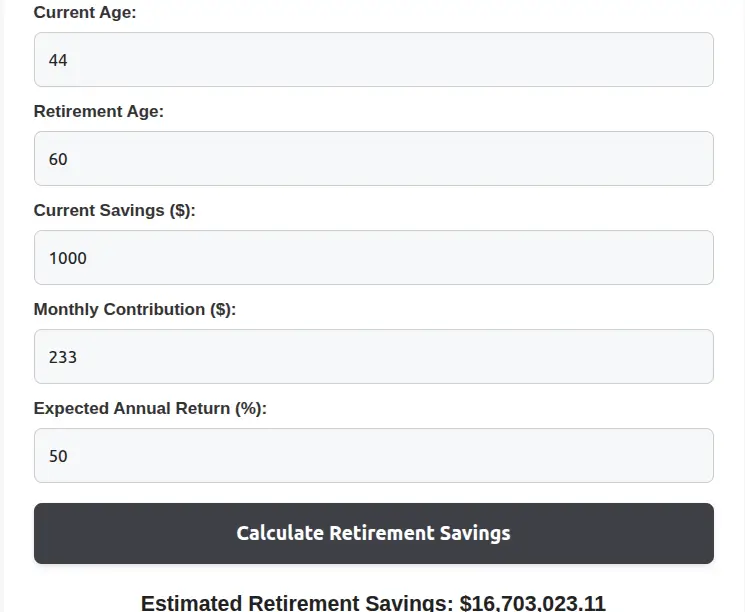This screenshot has height=612, width=745.
Task: Tap the Expected Annual Return field
Action: pos(373,456)
